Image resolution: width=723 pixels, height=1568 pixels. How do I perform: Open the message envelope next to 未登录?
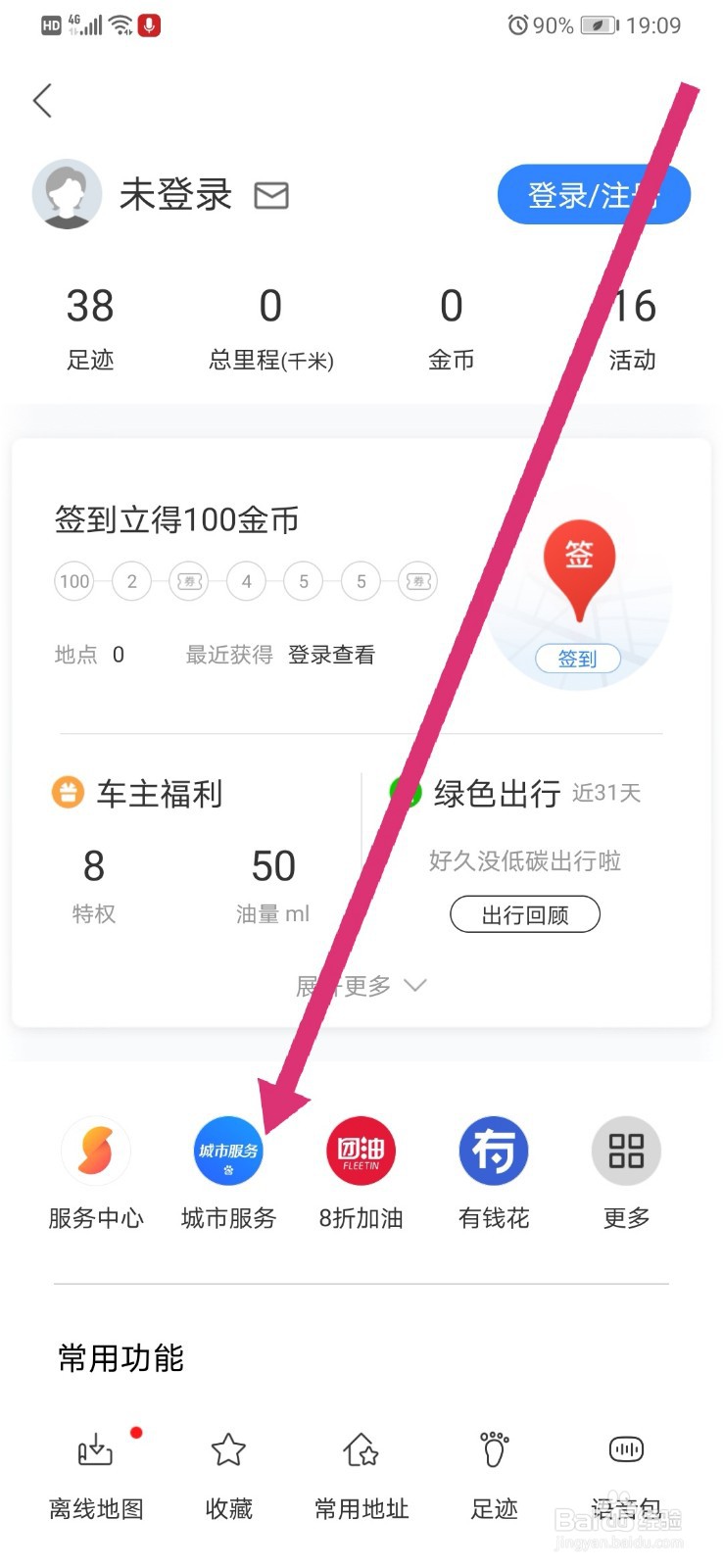coord(271,195)
